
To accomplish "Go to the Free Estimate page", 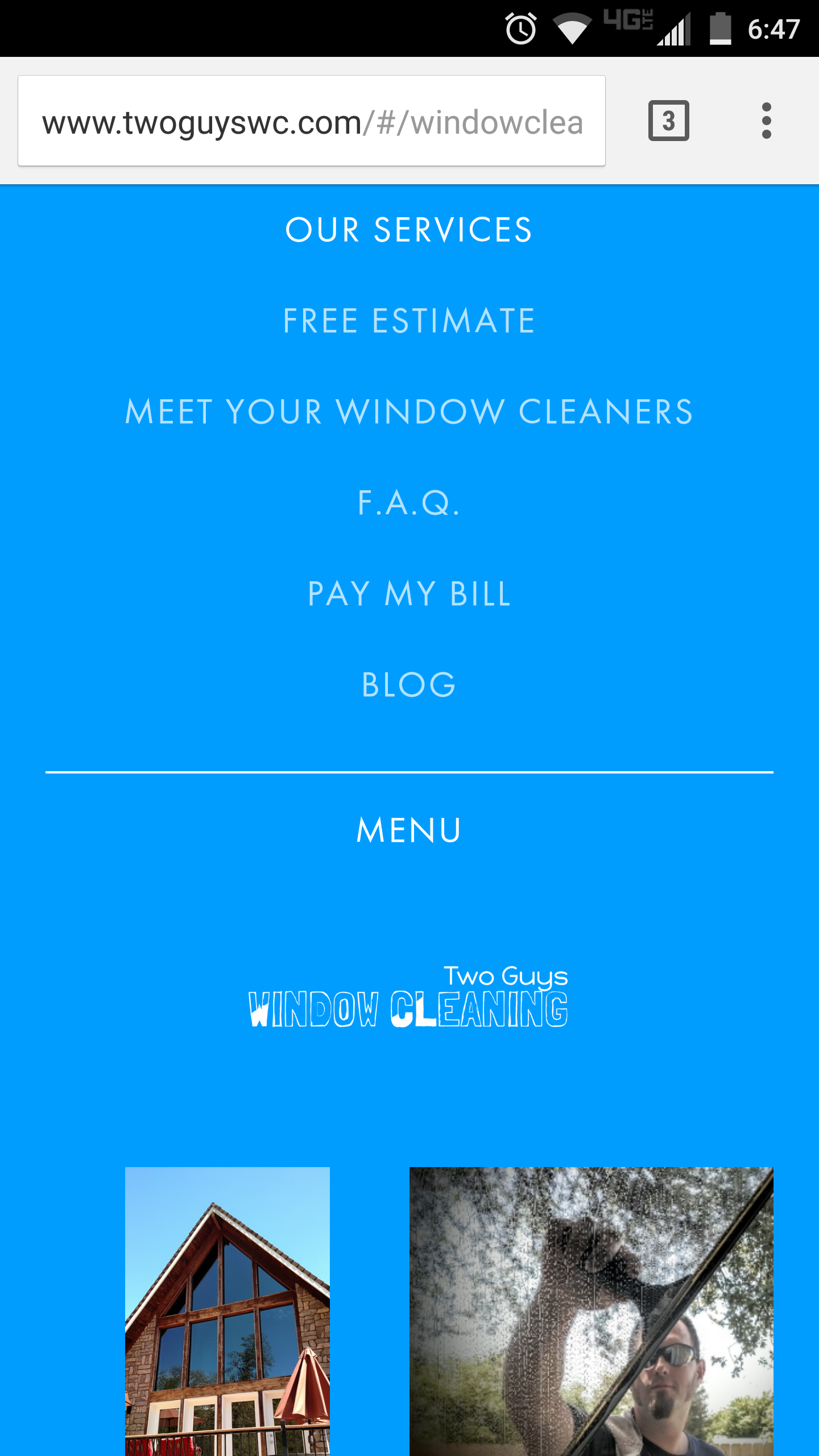I will coord(409,321).
